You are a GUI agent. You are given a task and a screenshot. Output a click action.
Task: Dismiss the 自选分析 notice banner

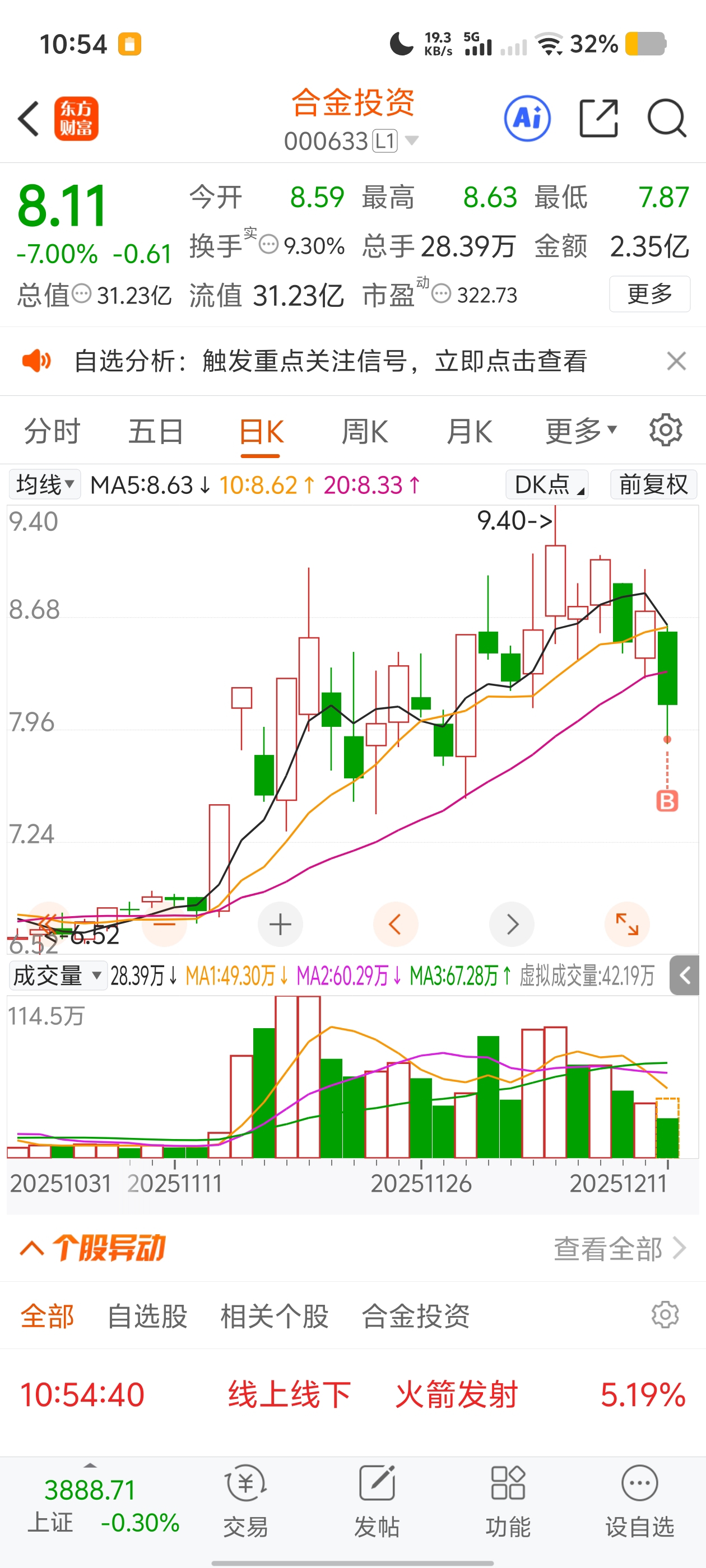tap(676, 361)
